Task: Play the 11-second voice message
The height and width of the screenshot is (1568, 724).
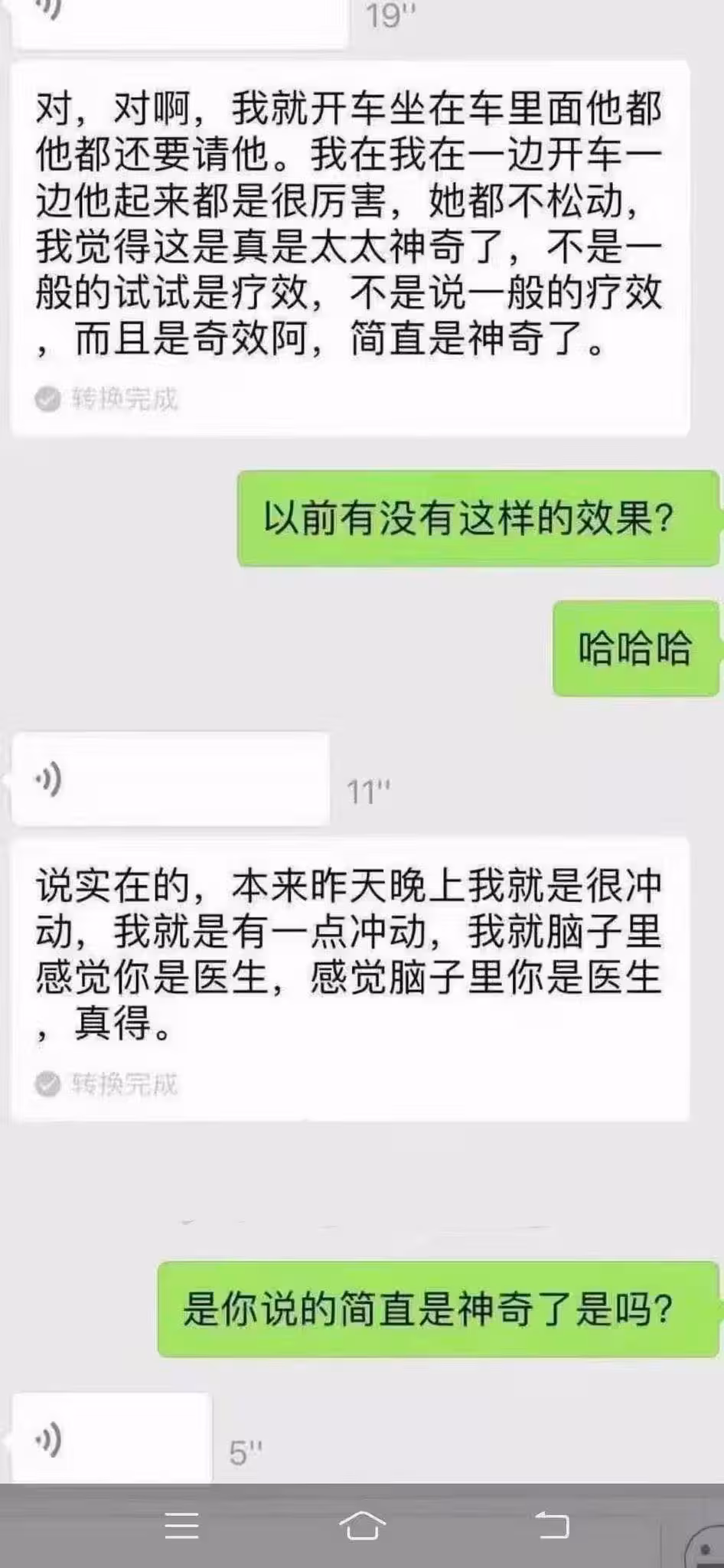Action: click(170, 779)
